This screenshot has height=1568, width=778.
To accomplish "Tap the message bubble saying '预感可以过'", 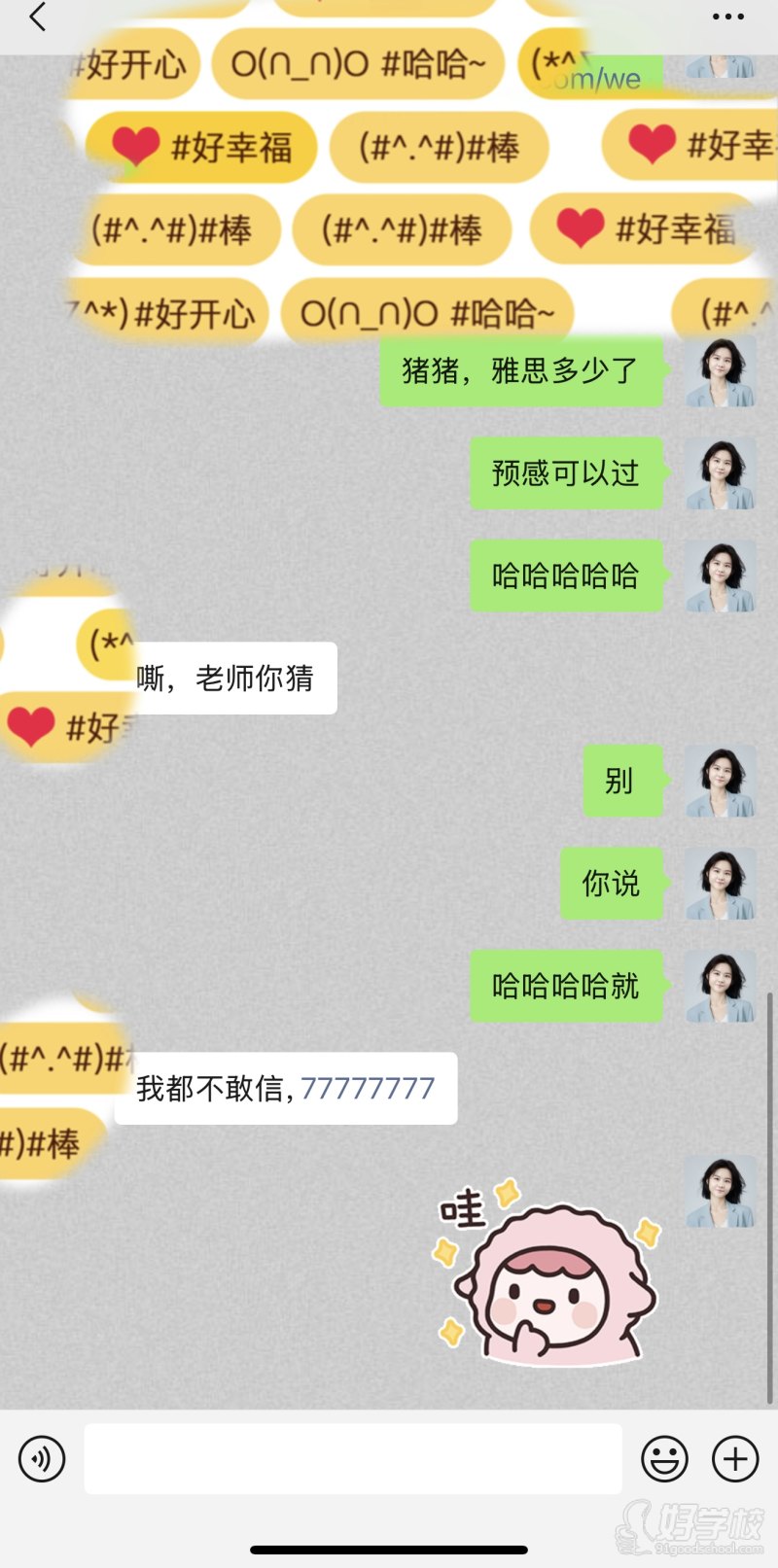I will 565,473.
